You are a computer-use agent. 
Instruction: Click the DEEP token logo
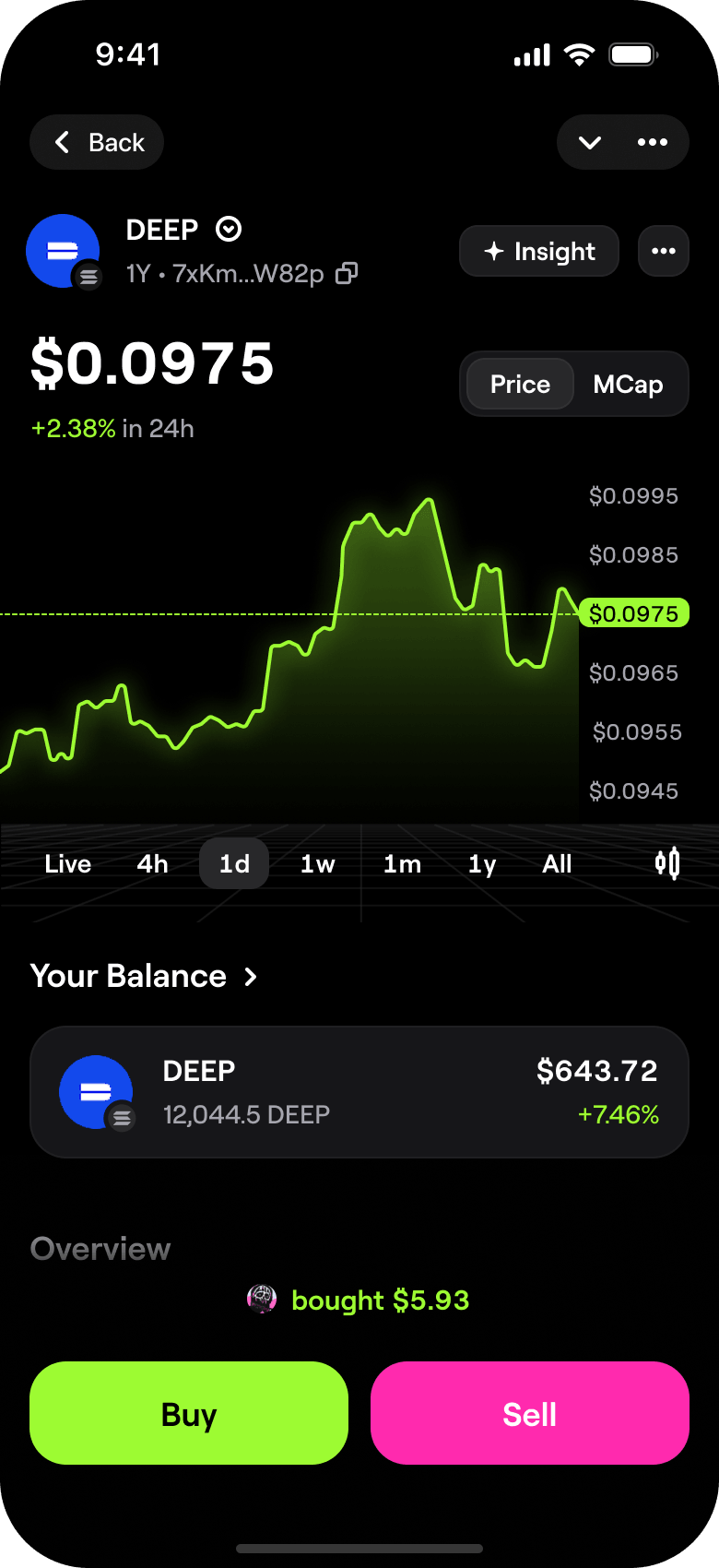pos(63,251)
